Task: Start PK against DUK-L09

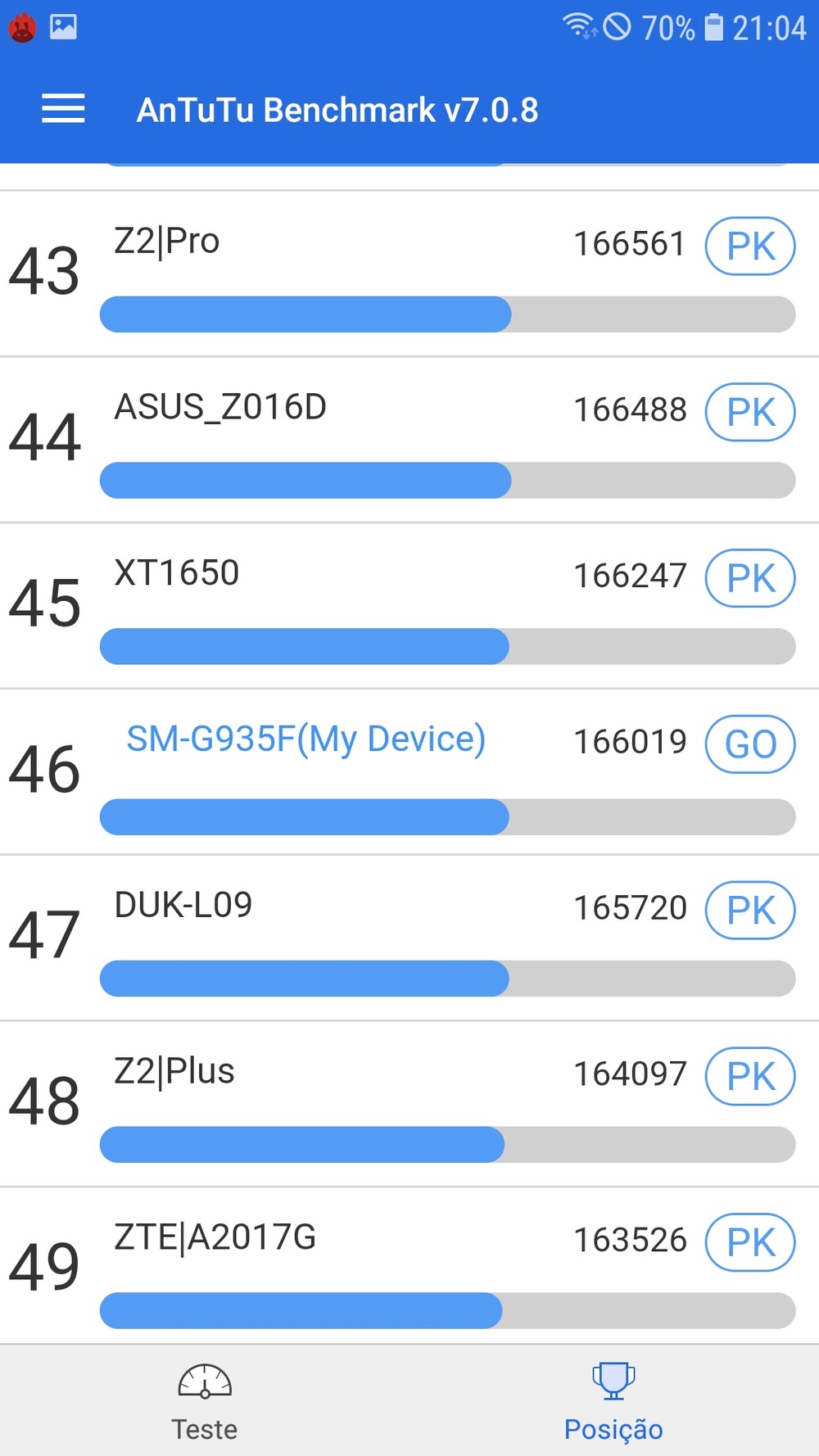Action: 749,910
